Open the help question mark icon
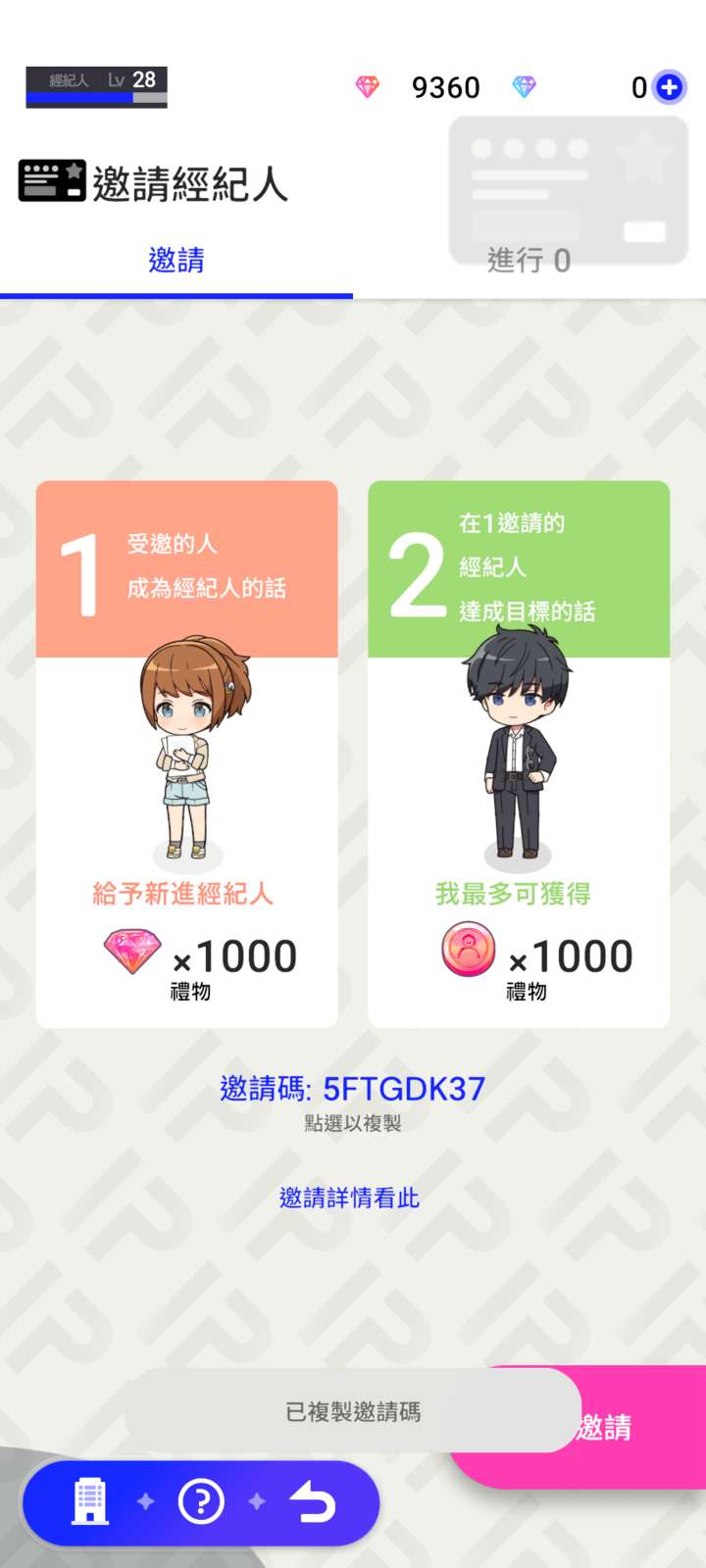This screenshot has height=1568, width=706. point(201,1501)
